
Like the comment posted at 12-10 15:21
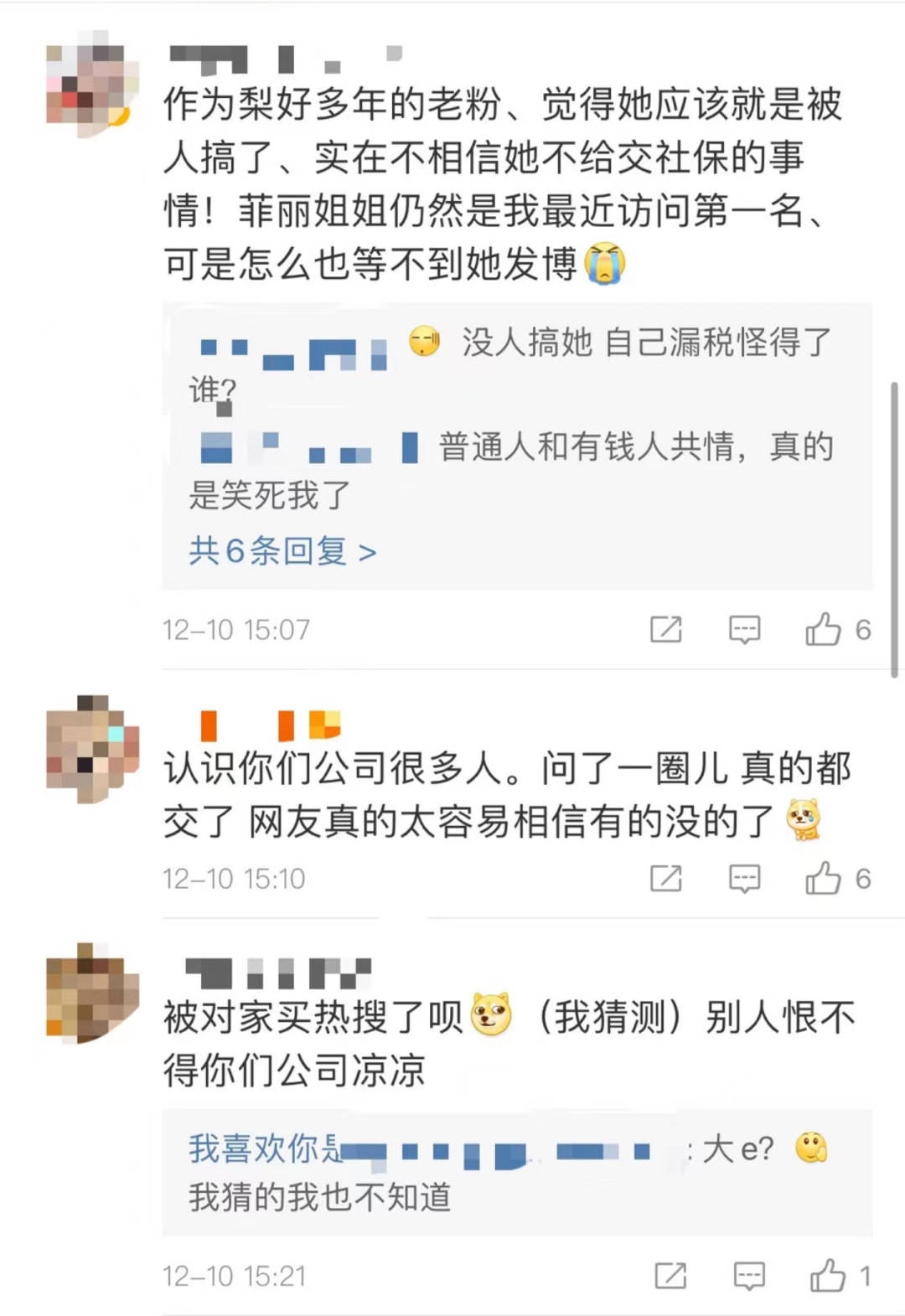pos(828,1276)
